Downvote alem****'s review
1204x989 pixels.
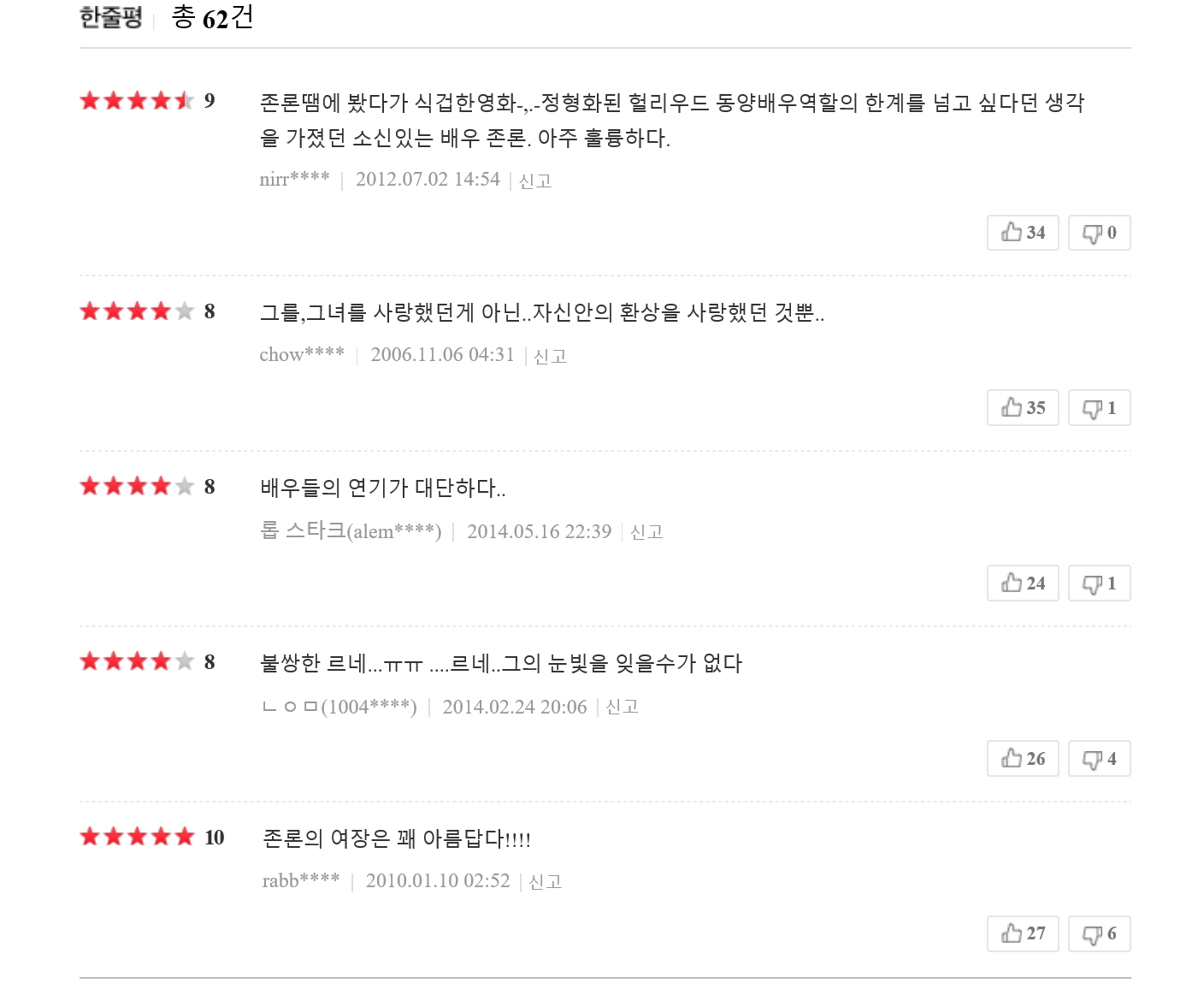tap(1099, 583)
